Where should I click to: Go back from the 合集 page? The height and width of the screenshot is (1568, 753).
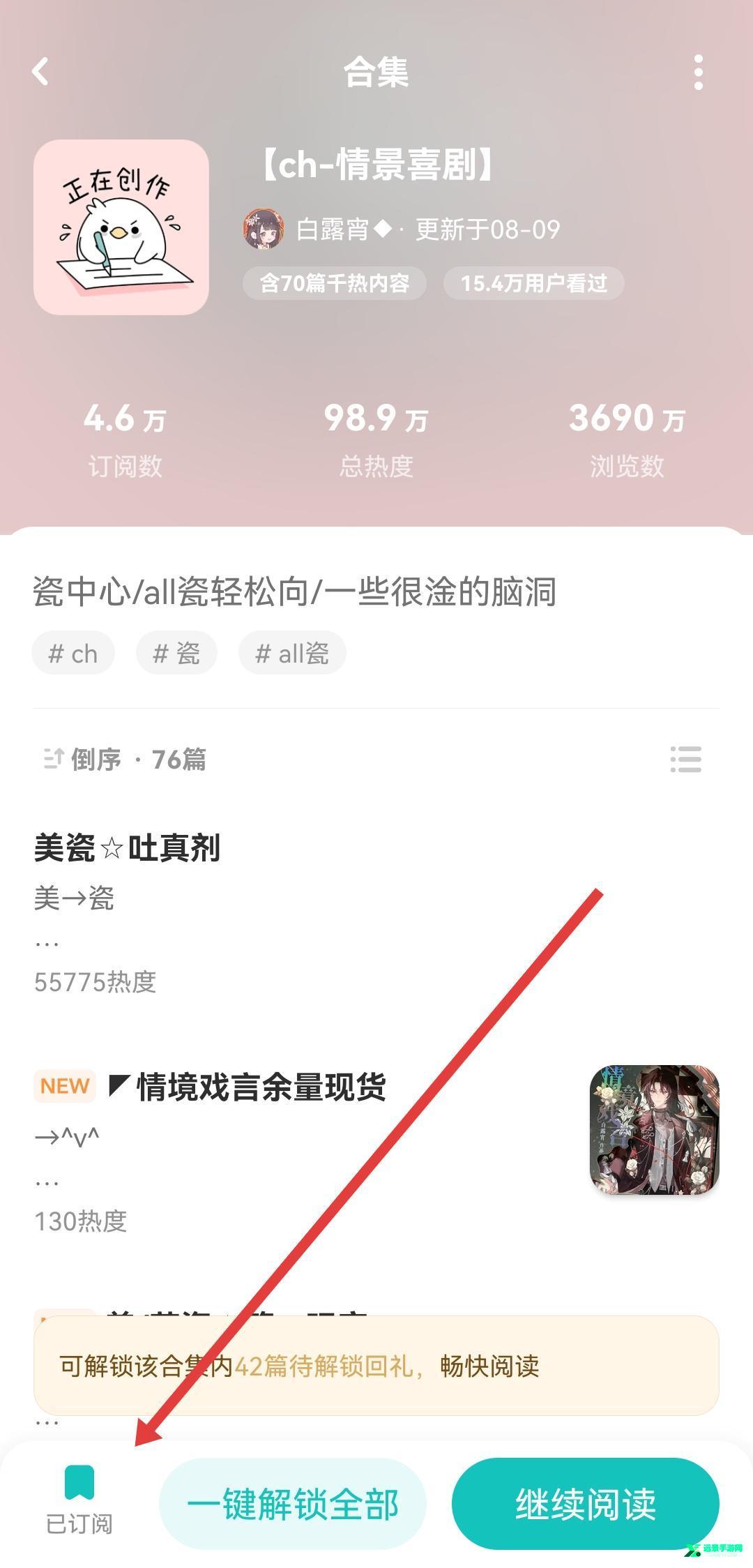[x=40, y=71]
